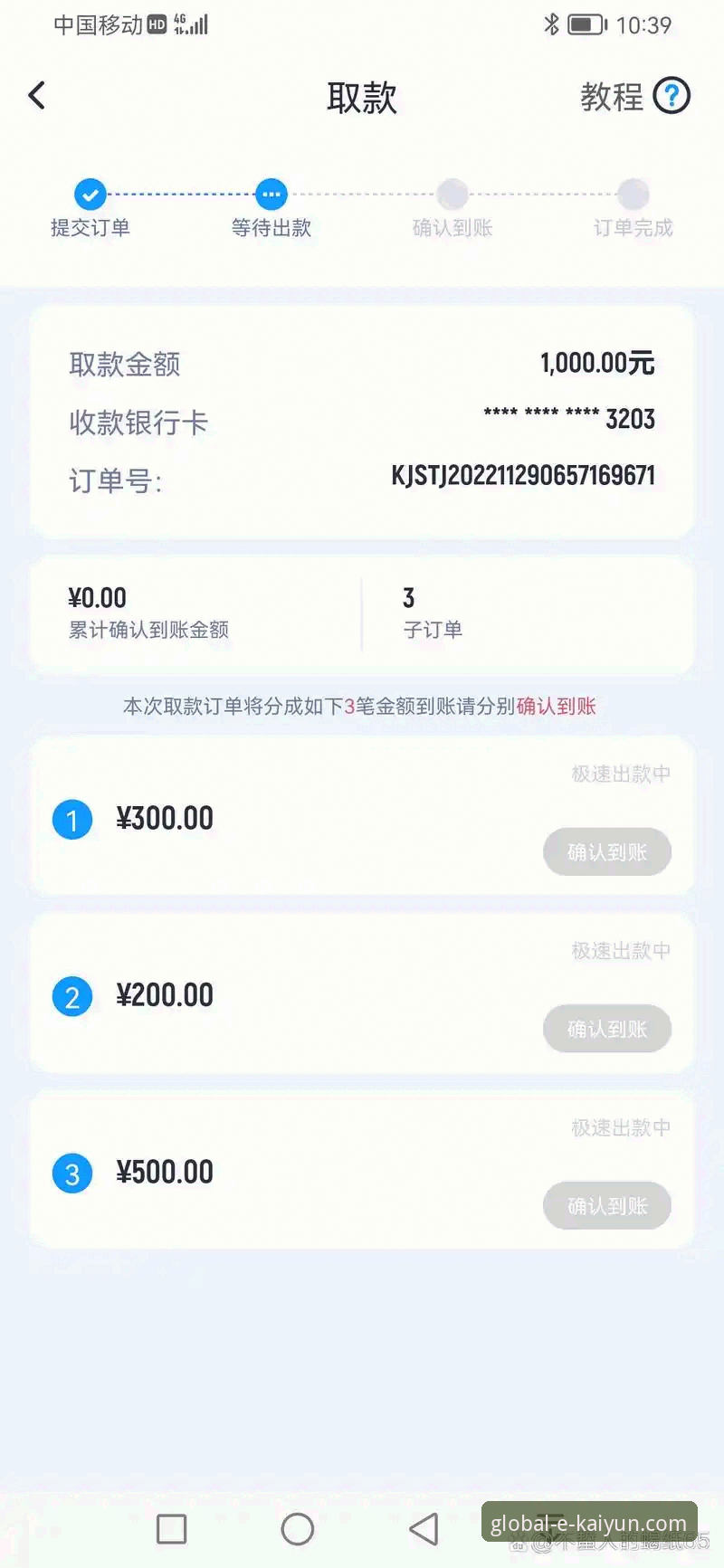The width and height of the screenshot is (724, 1568).
Task: Tap the blue number 1 sub-order badge
Action: (x=72, y=819)
